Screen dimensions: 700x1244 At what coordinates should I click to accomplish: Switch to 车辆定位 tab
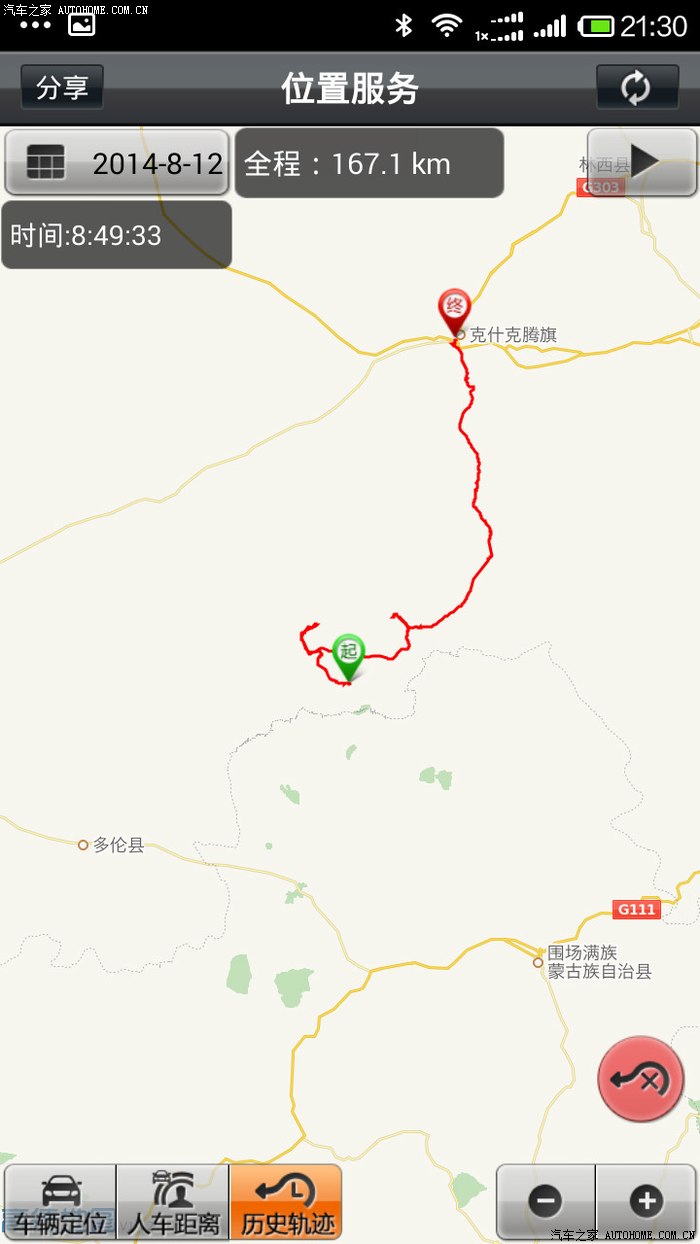click(x=60, y=1202)
